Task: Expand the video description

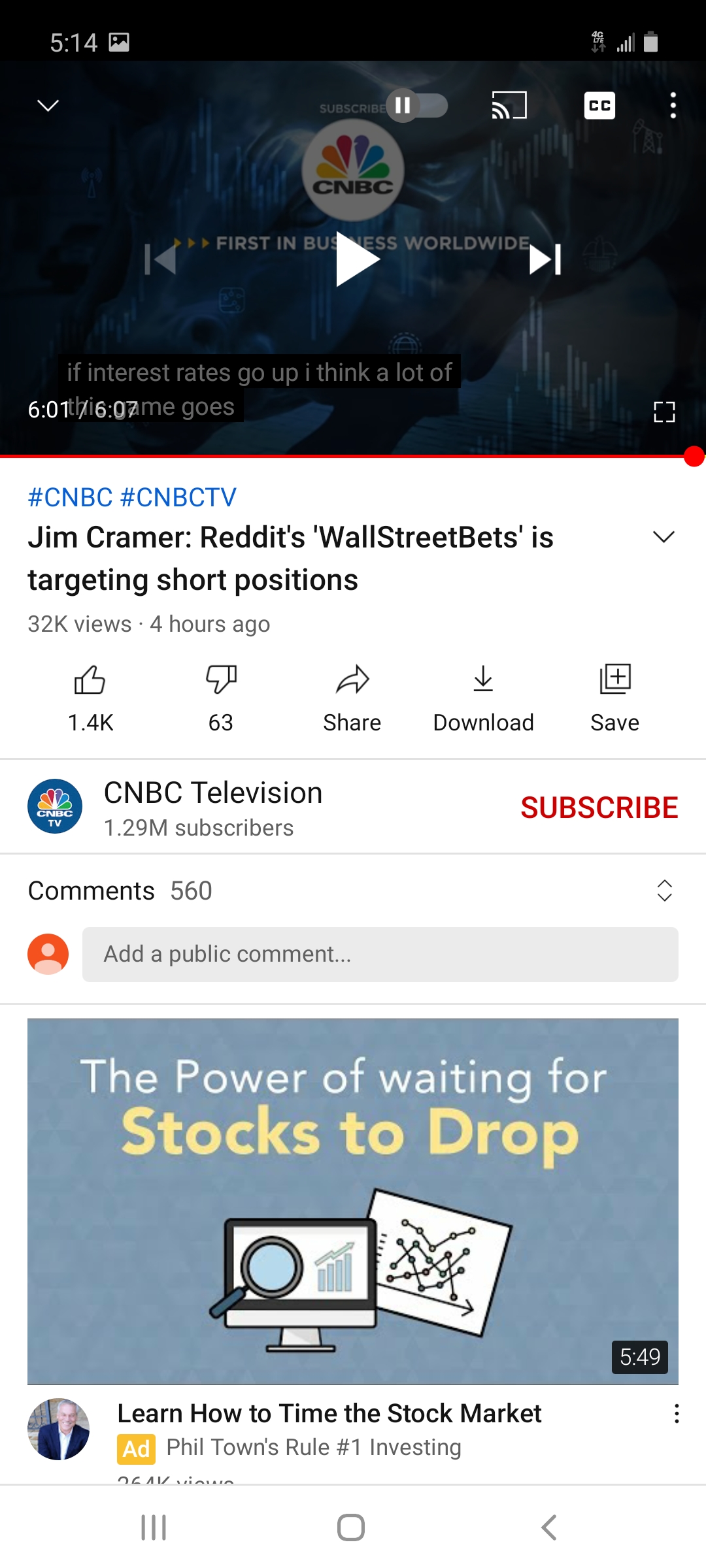Action: tap(664, 537)
